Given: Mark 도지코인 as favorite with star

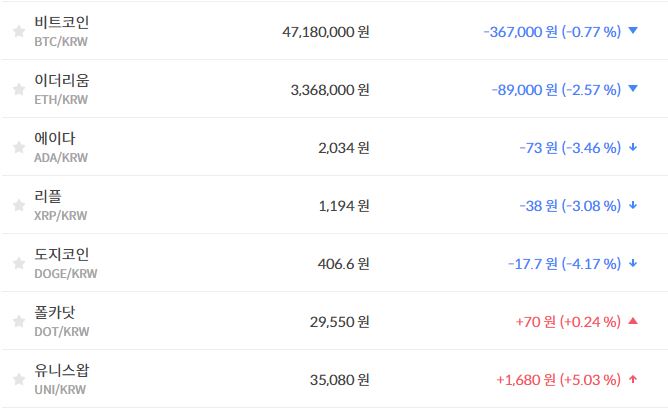Looking at the screenshot, I should pos(18,264).
